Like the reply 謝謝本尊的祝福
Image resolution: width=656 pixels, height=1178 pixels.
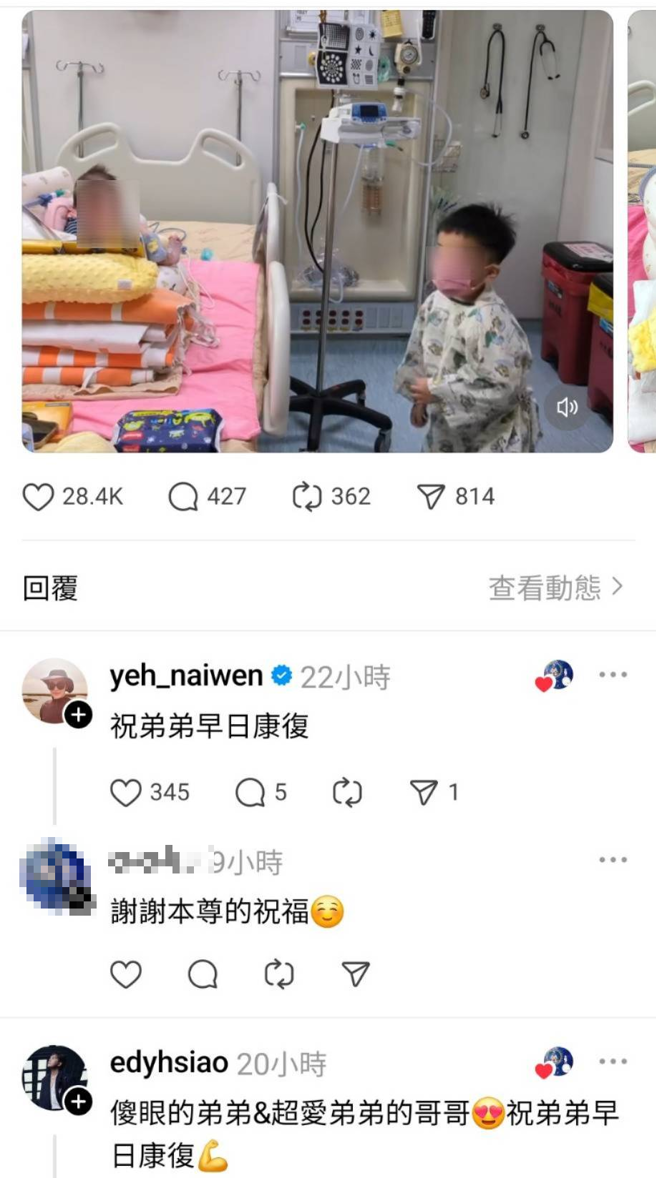click(126, 974)
